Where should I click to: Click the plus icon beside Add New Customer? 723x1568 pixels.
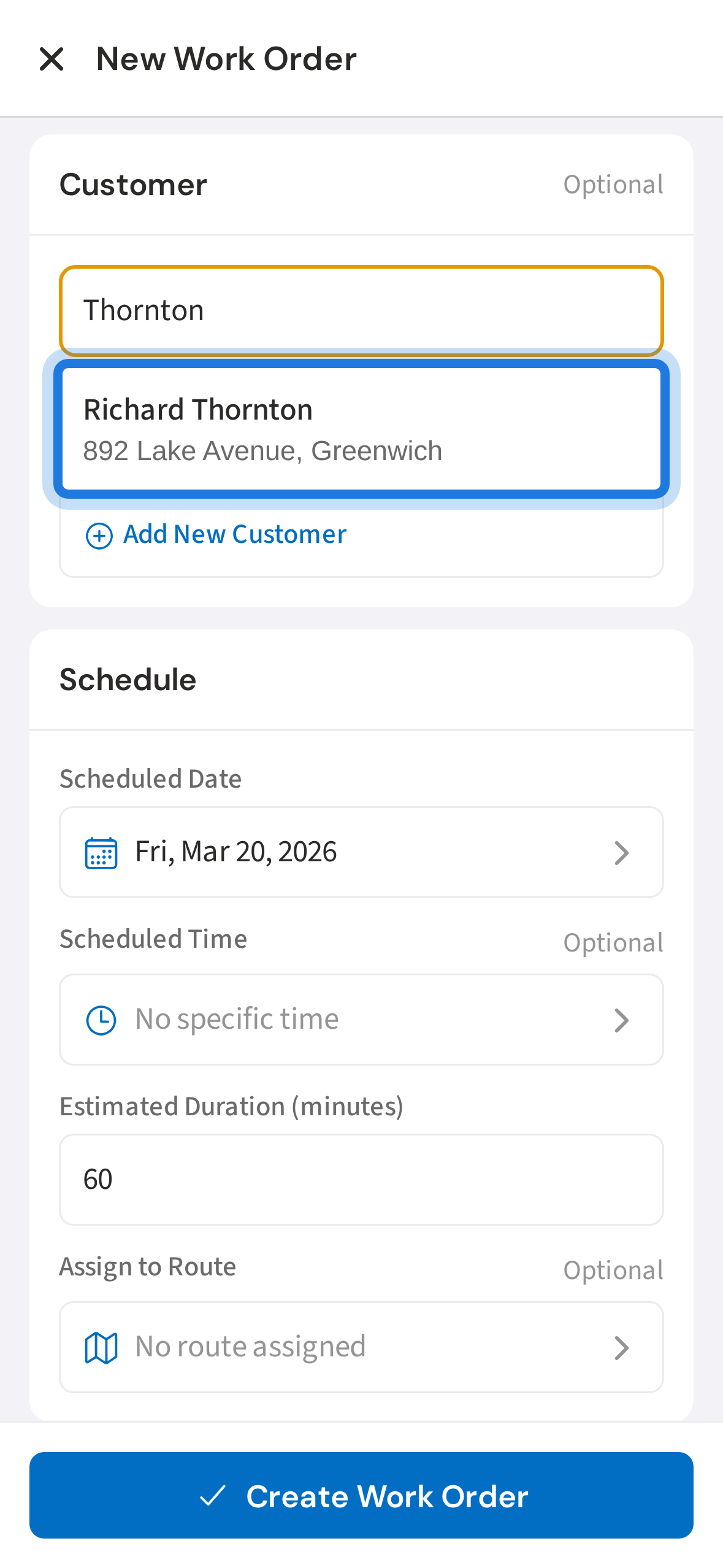point(99,536)
